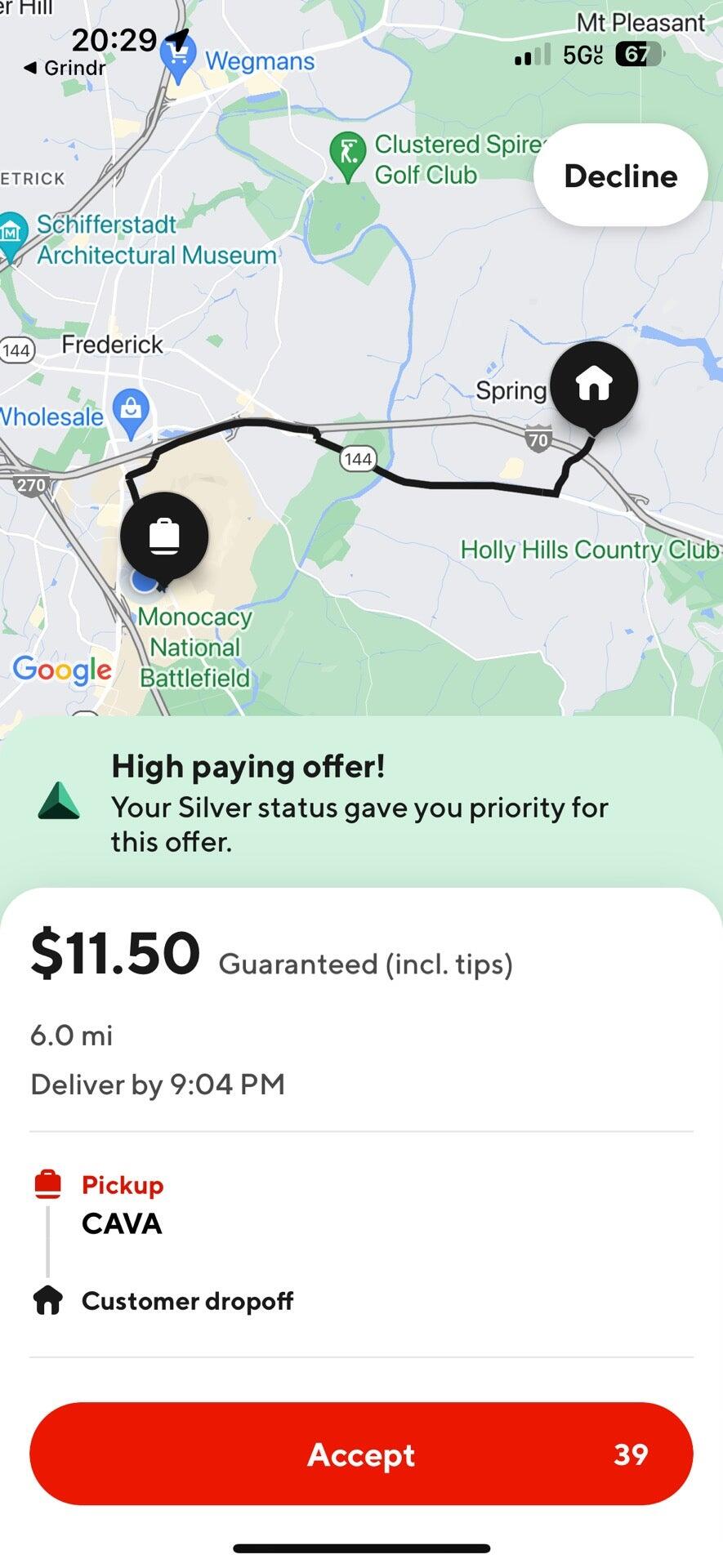Viewport: 723px width, 1568px height.
Task: Tap the CAVA pickup entry
Action: coord(121,1223)
